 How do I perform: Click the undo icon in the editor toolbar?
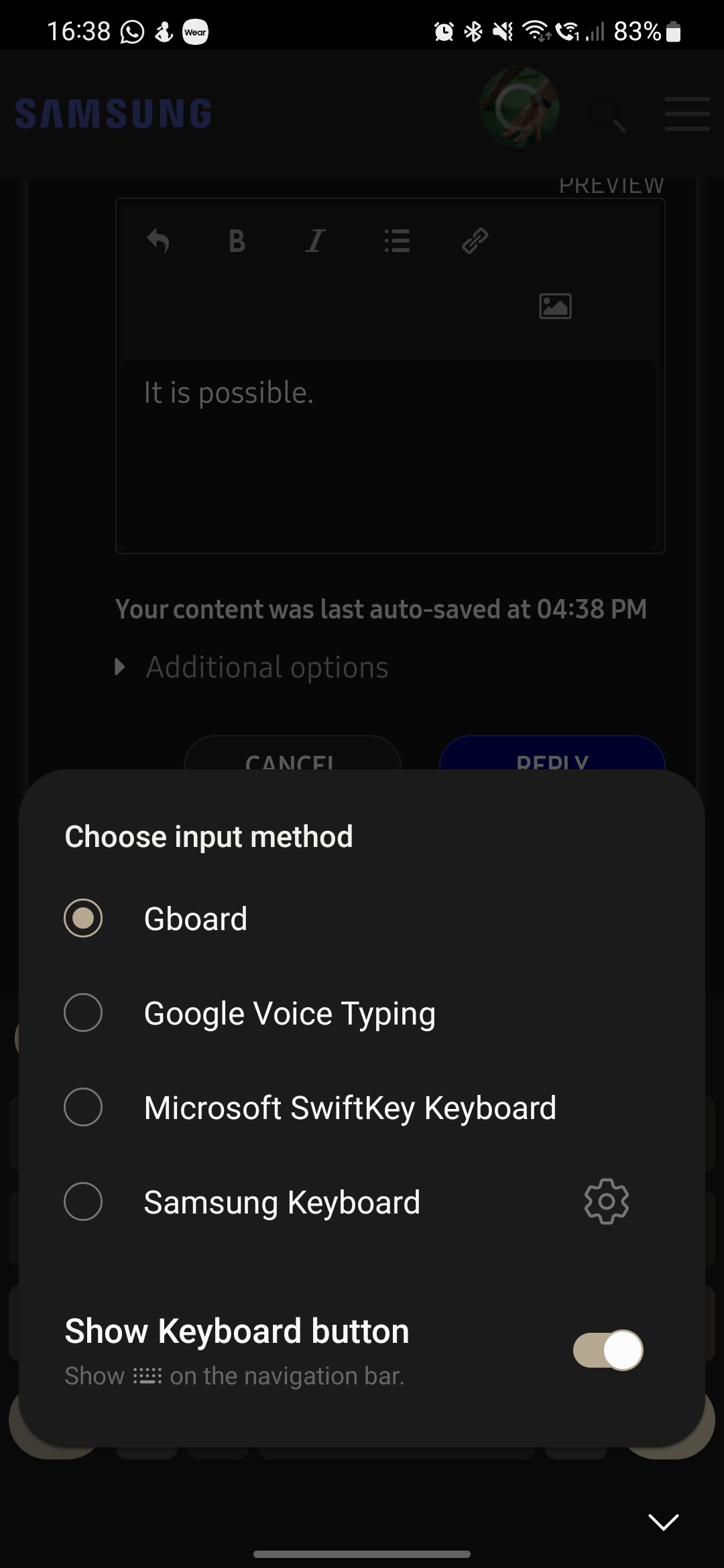(157, 240)
